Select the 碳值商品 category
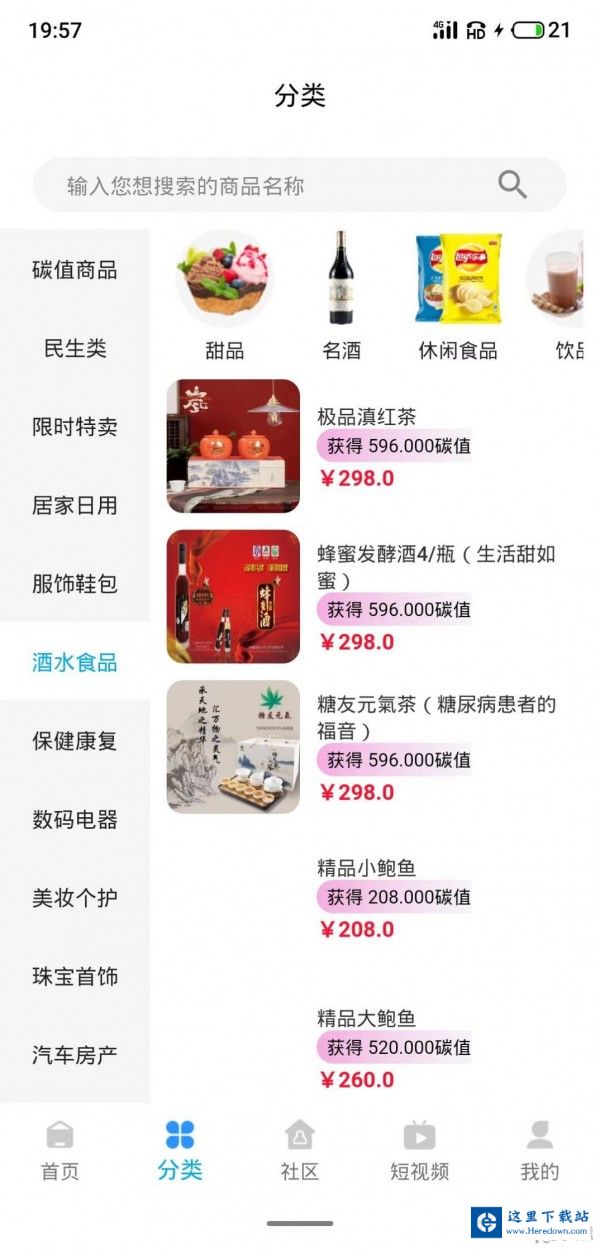The height and width of the screenshot is (1250, 600). [x=75, y=270]
